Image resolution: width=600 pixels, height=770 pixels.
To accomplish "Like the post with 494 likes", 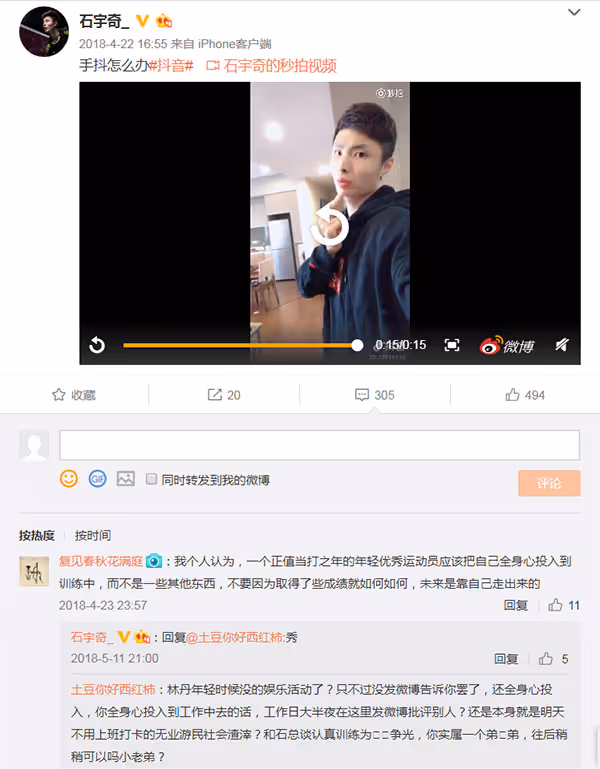I will [525, 395].
